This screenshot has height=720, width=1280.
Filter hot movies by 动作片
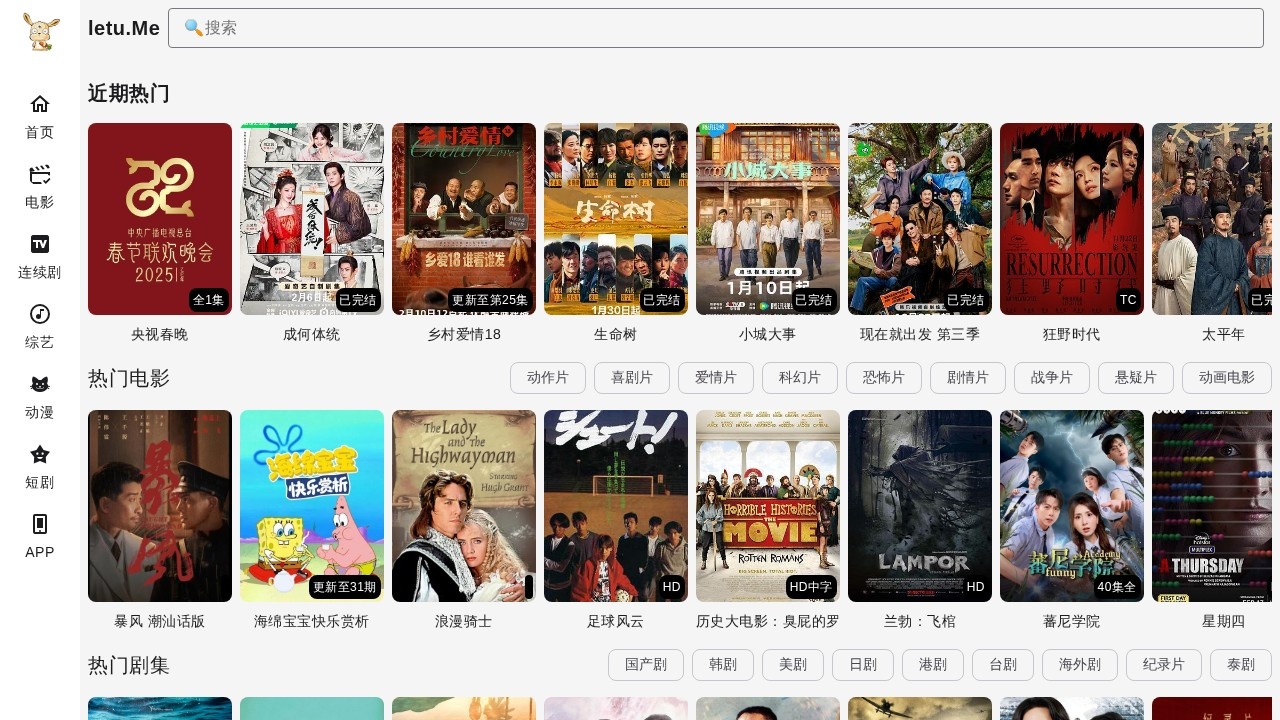pyautogui.click(x=548, y=378)
